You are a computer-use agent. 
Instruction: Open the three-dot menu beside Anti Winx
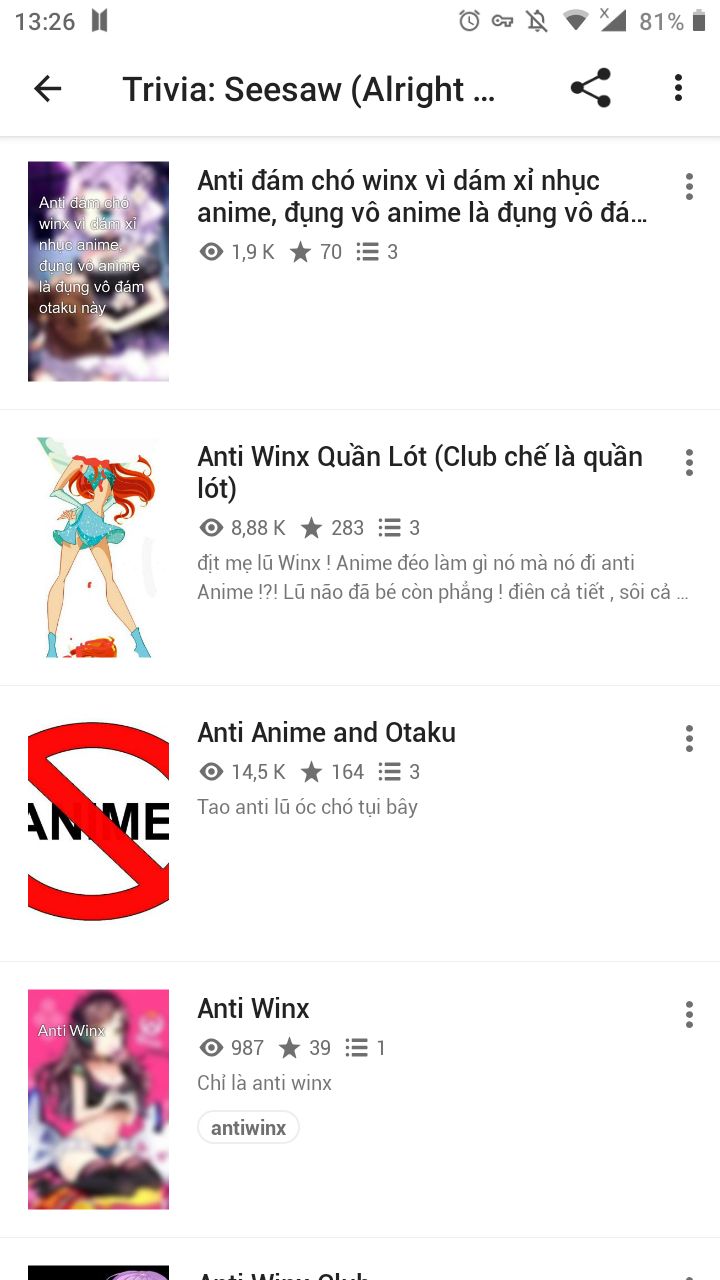tap(689, 1015)
